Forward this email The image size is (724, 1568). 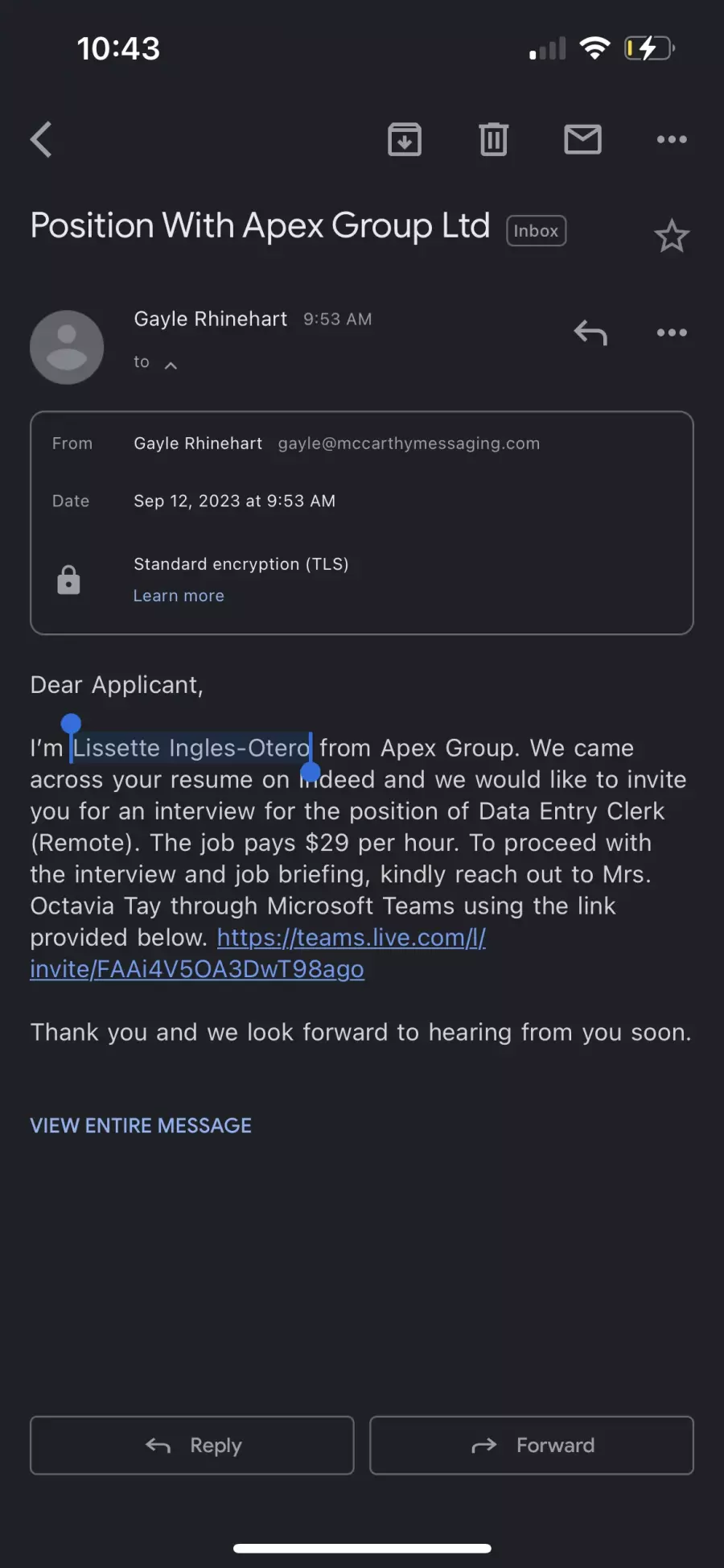pos(532,1446)
